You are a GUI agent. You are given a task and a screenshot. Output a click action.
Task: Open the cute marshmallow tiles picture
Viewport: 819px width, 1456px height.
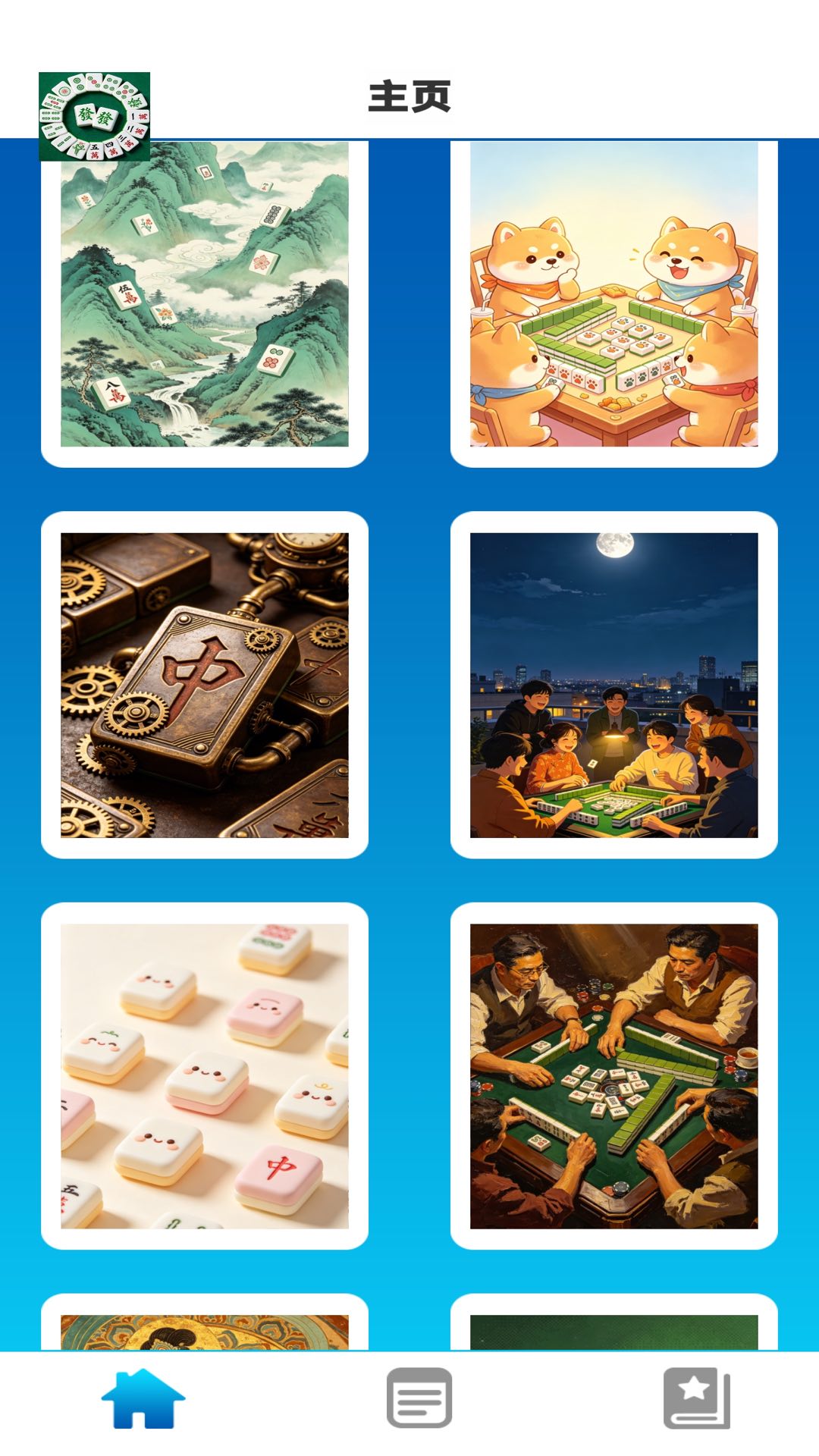[205, 1076]
